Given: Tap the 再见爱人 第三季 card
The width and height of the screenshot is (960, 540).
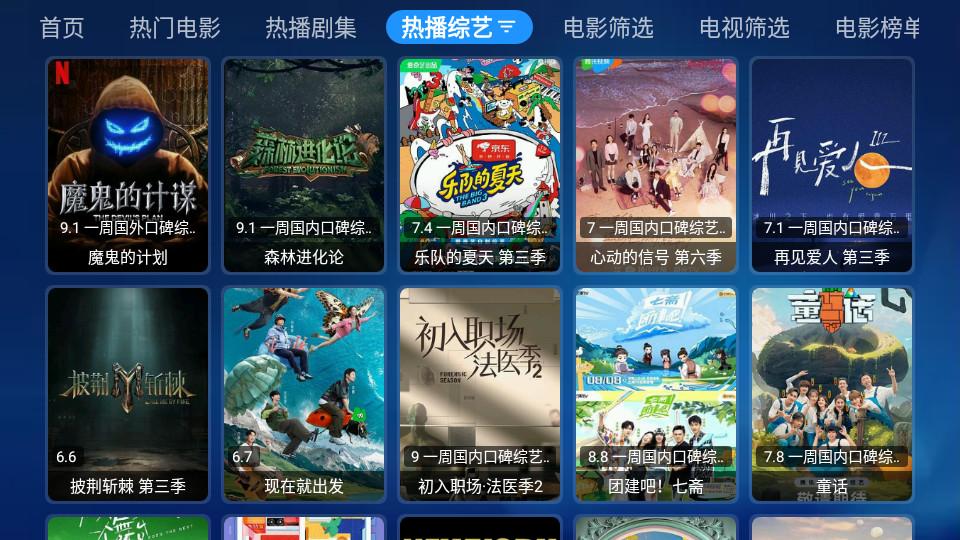Looking at the screenshot, I should coord(832,165).
